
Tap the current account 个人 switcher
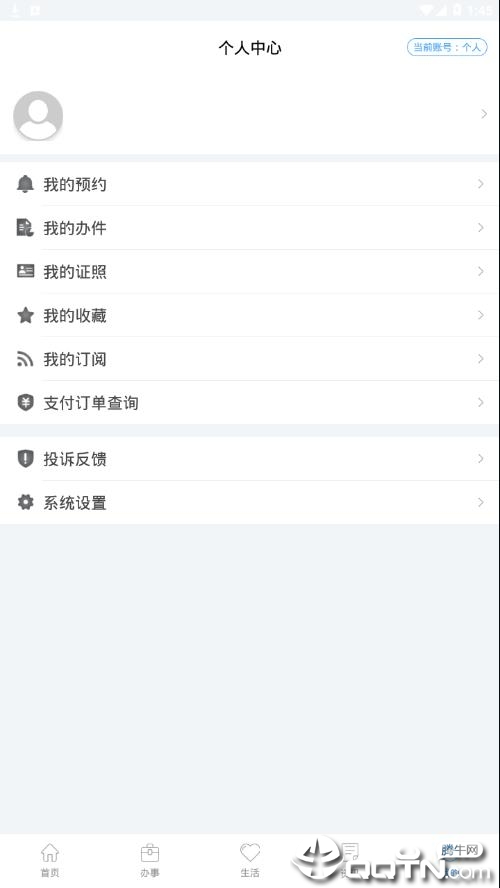447,47
